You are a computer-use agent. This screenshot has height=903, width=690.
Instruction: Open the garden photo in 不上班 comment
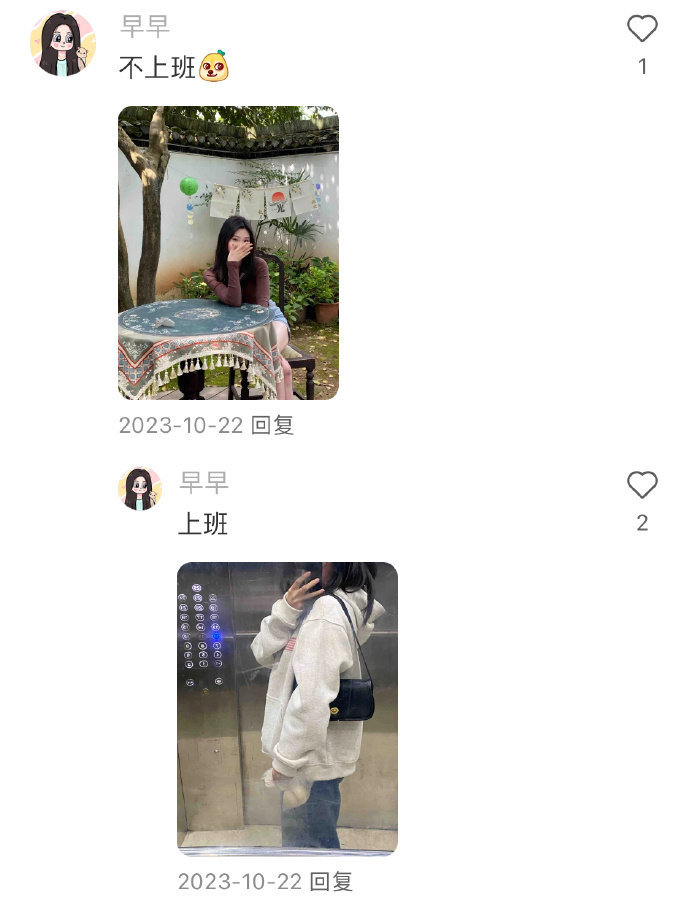point(228,252)
